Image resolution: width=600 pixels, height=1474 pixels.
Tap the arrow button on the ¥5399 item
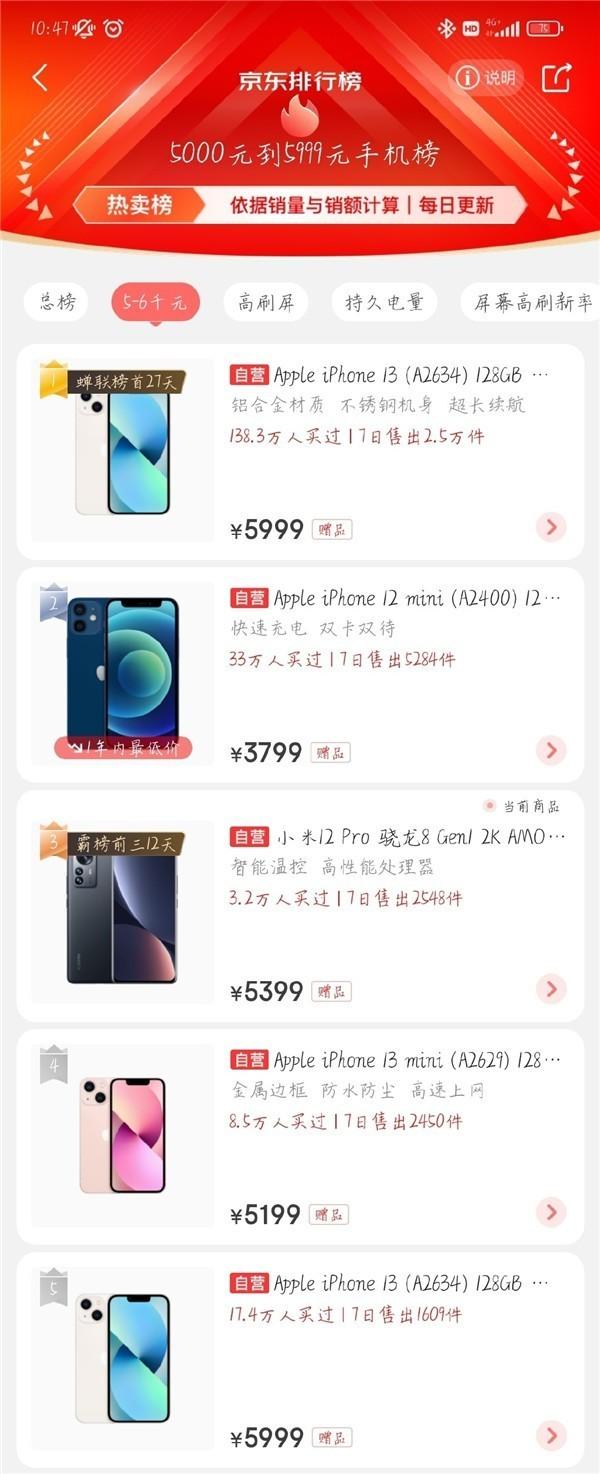click(x=551, y=989)
